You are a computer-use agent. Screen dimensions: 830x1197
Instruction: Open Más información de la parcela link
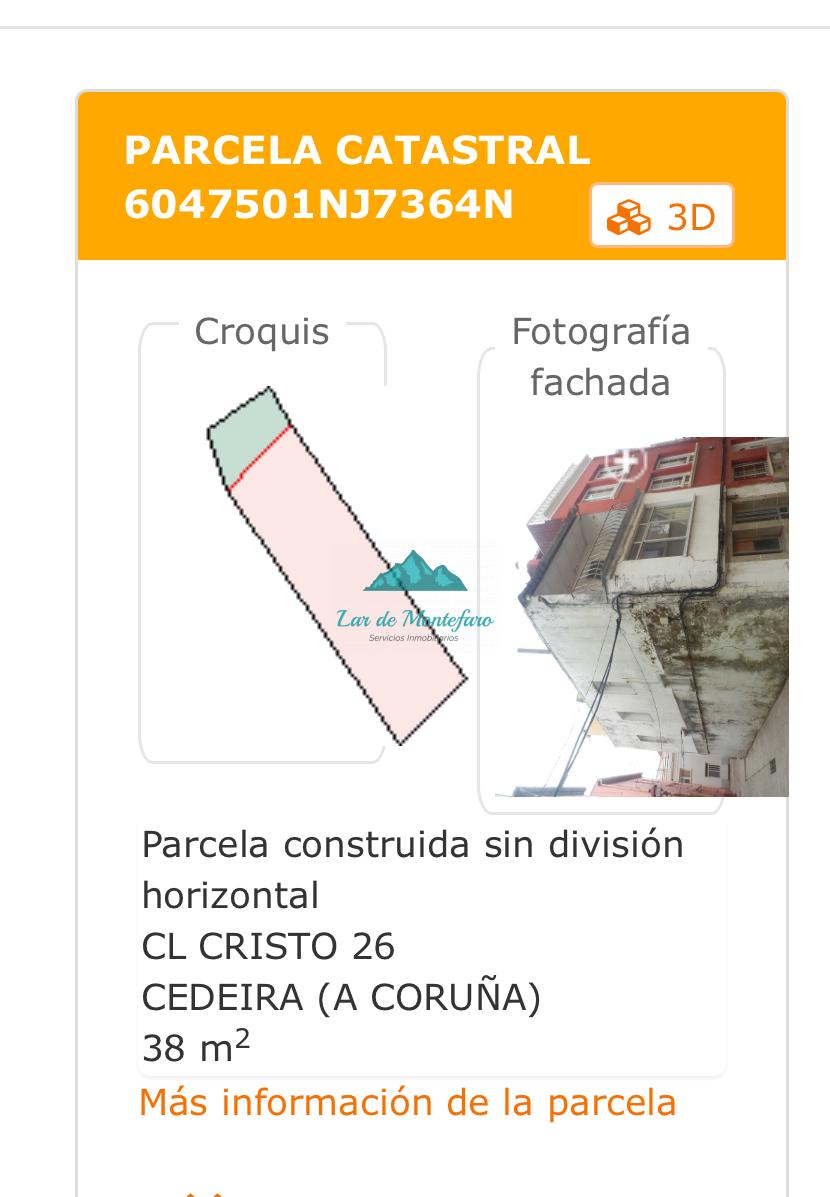[407, 1102]
